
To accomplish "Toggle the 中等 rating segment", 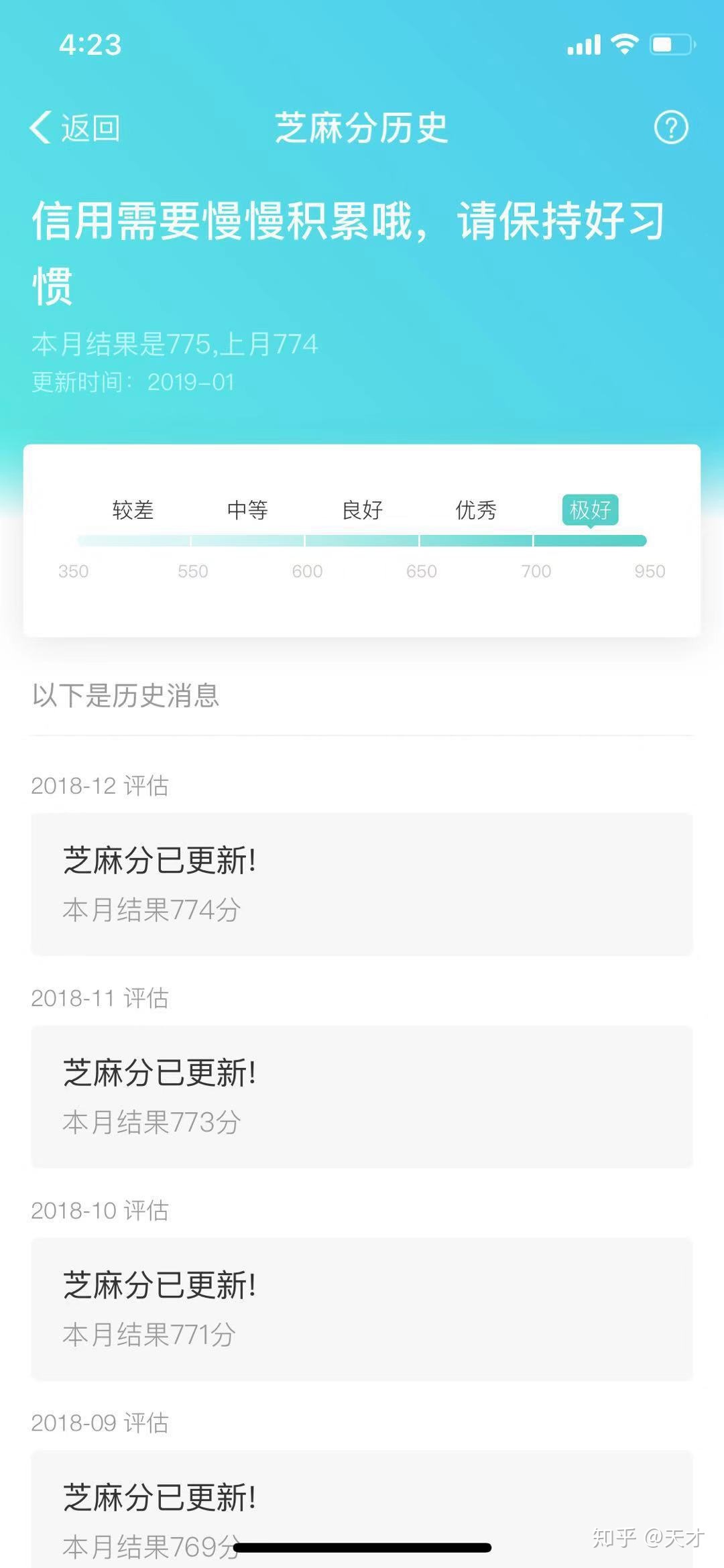I will pyautogui.click(x=247, y=511).
